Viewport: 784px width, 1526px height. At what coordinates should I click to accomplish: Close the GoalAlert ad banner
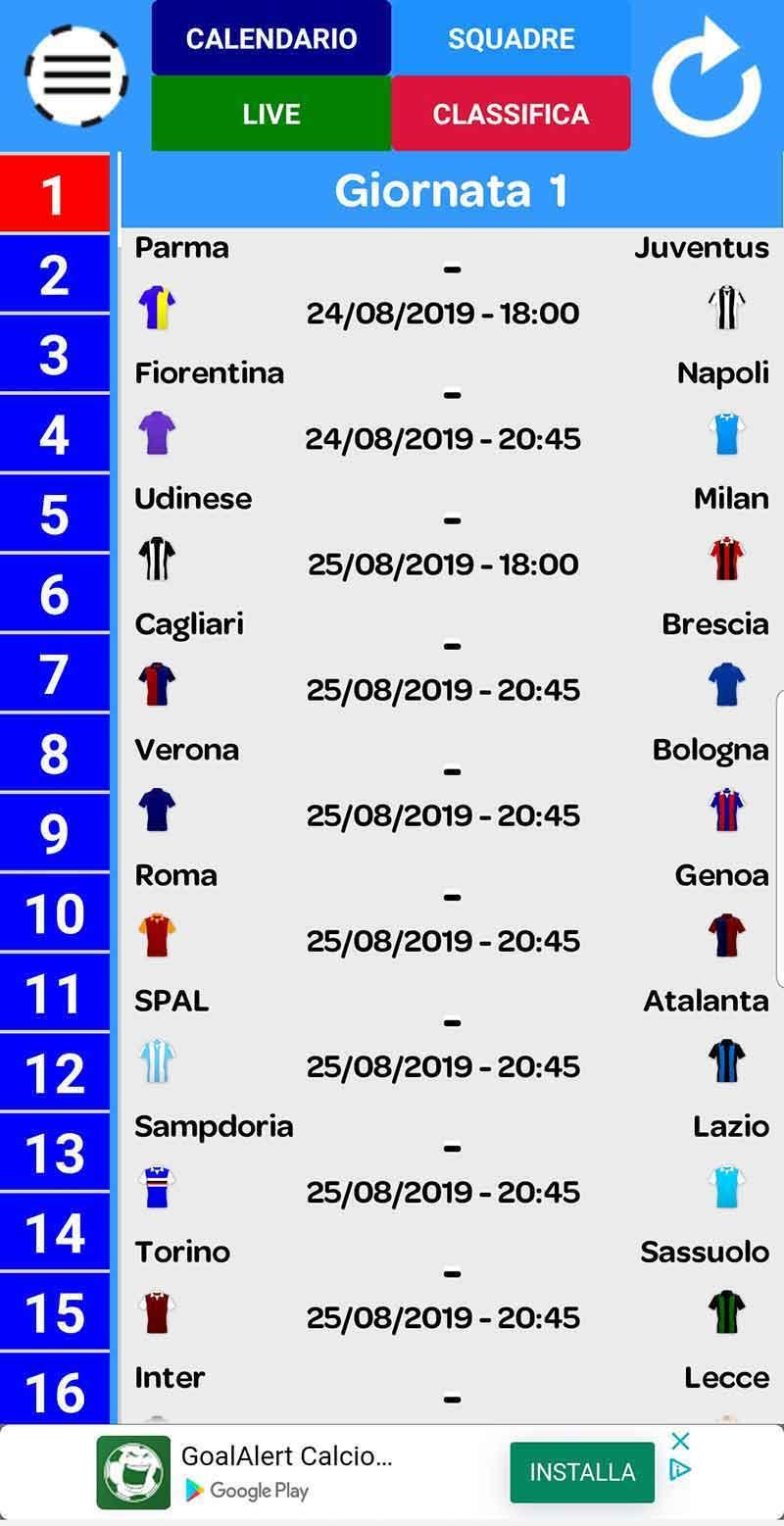tap(680, 1441)
